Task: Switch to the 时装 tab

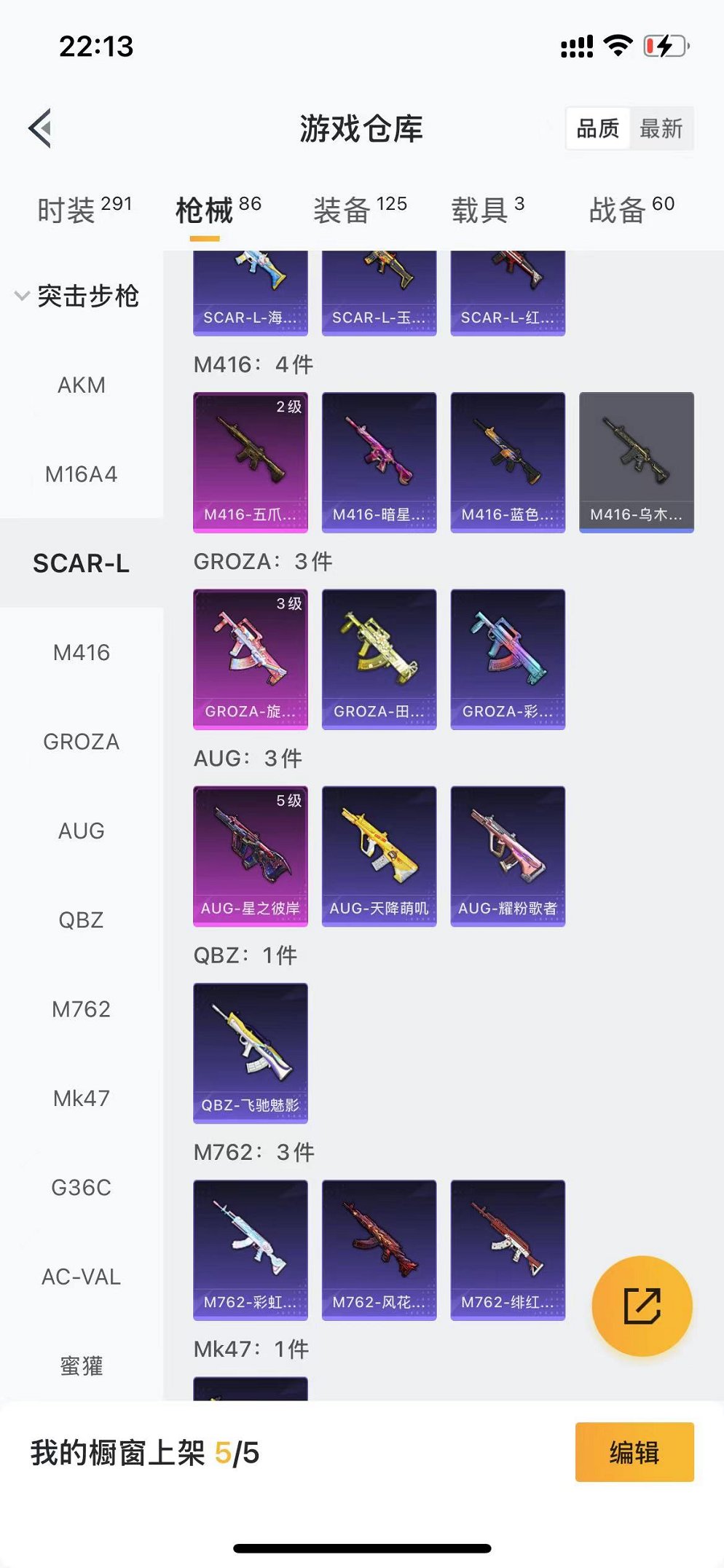Action: [x=84, y=210]
